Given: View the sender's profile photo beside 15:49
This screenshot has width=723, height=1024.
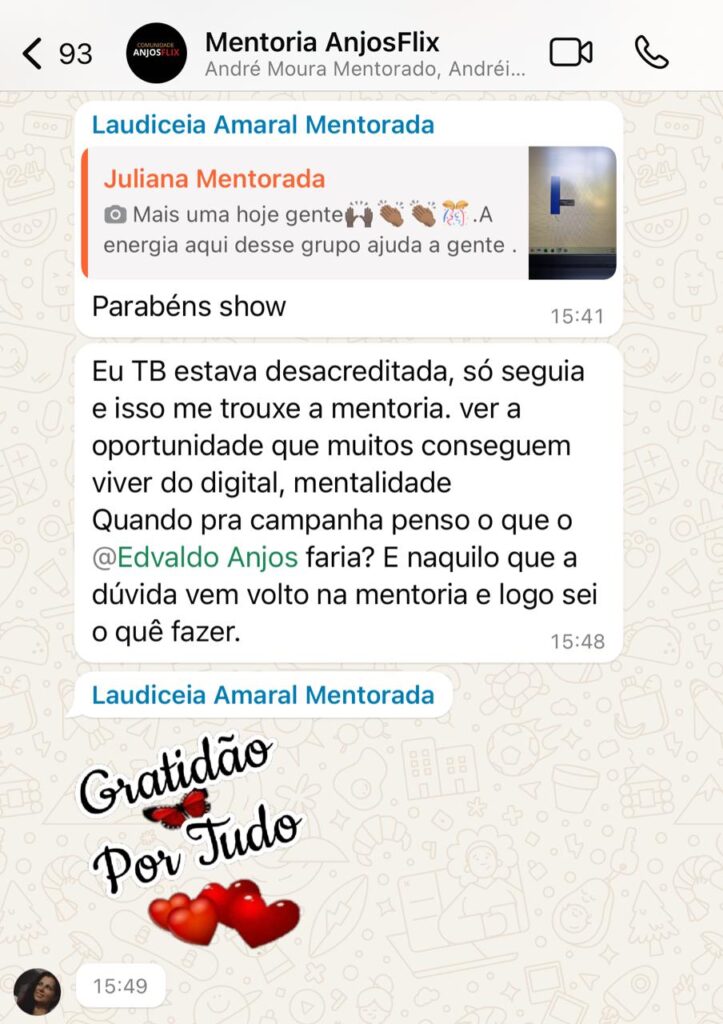Looking at the screenshot, I should (x=37, y=990).
